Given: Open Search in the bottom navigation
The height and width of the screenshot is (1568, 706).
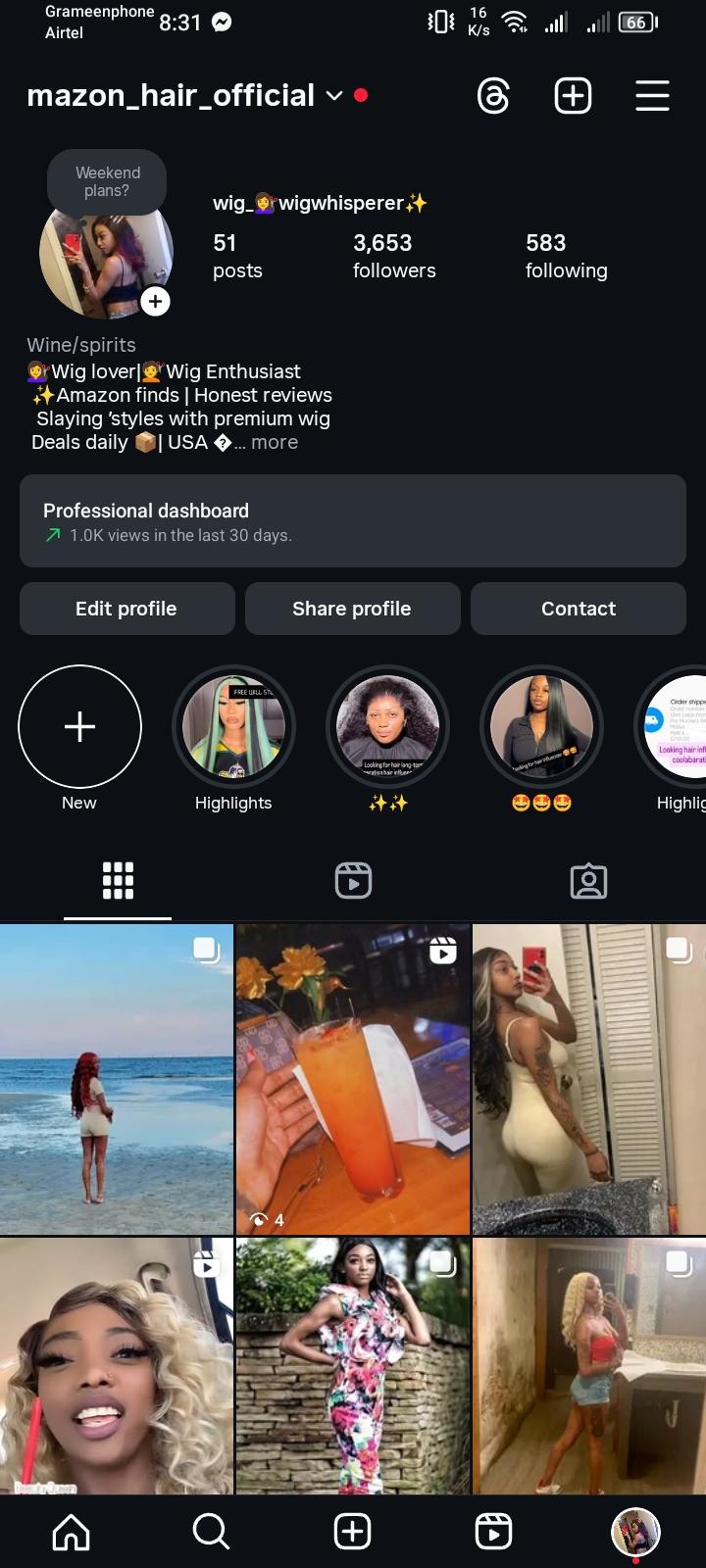Looking at the screenshot, I should 211,1531.
